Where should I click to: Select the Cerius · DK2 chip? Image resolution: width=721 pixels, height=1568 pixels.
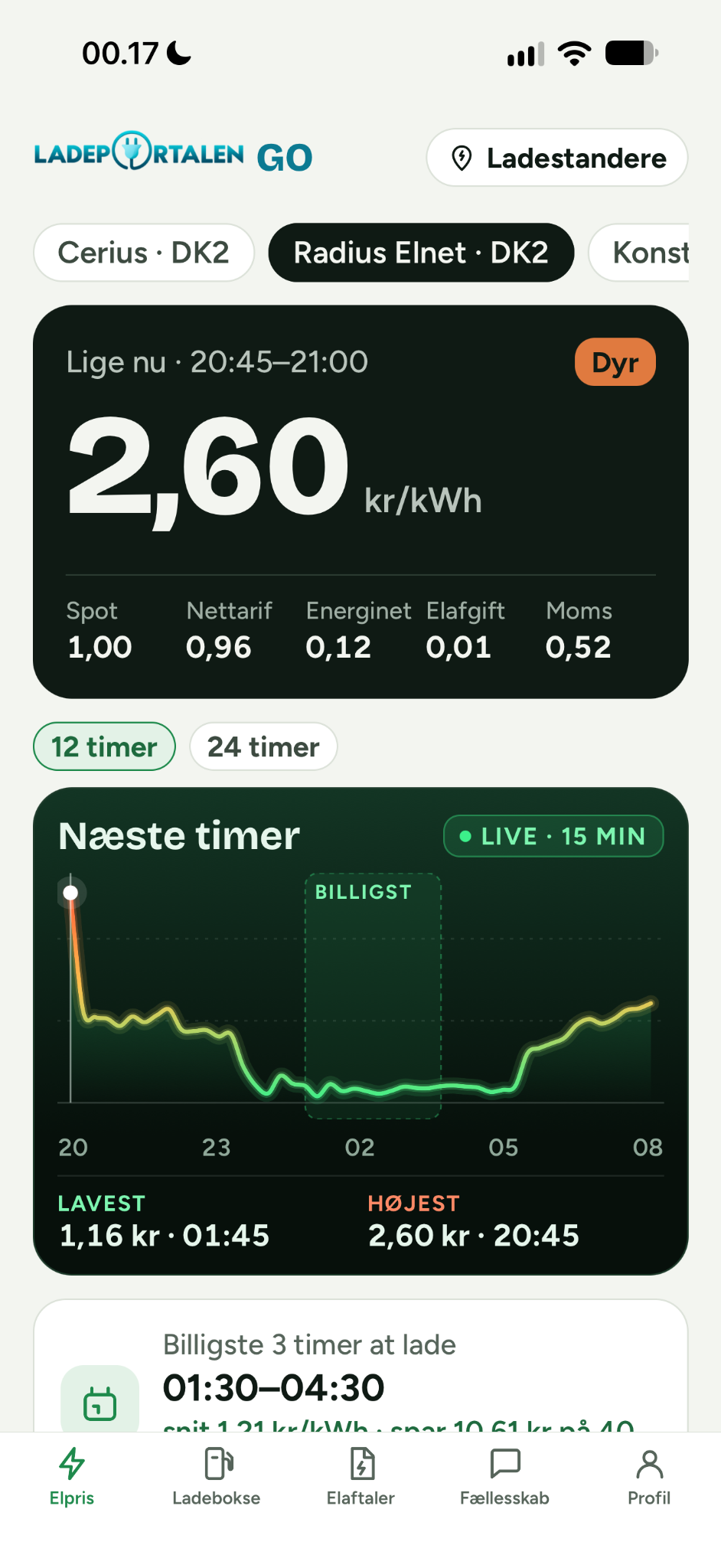click(144, 253)
